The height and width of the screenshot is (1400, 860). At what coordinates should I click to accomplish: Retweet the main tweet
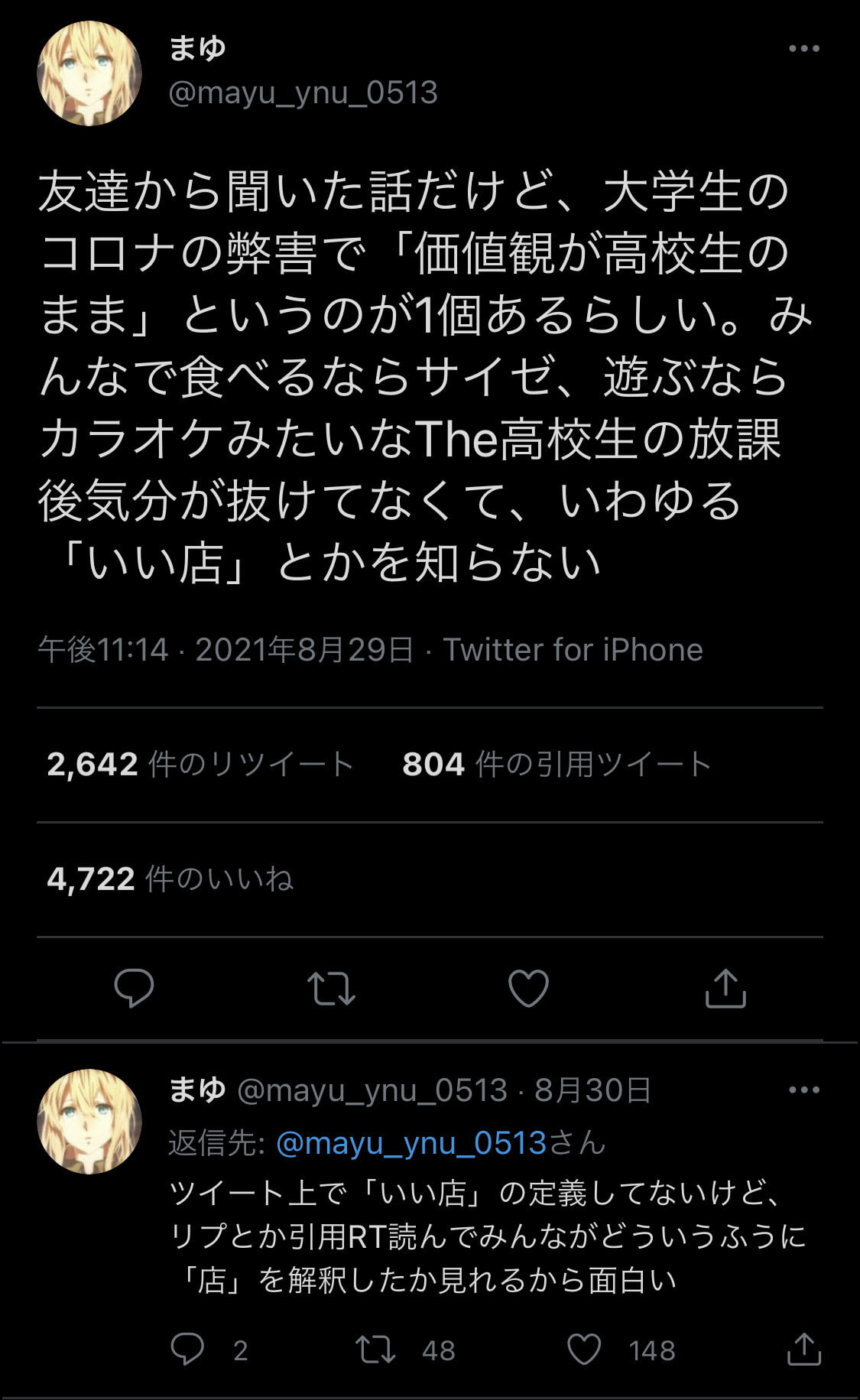tap(331, 987)
